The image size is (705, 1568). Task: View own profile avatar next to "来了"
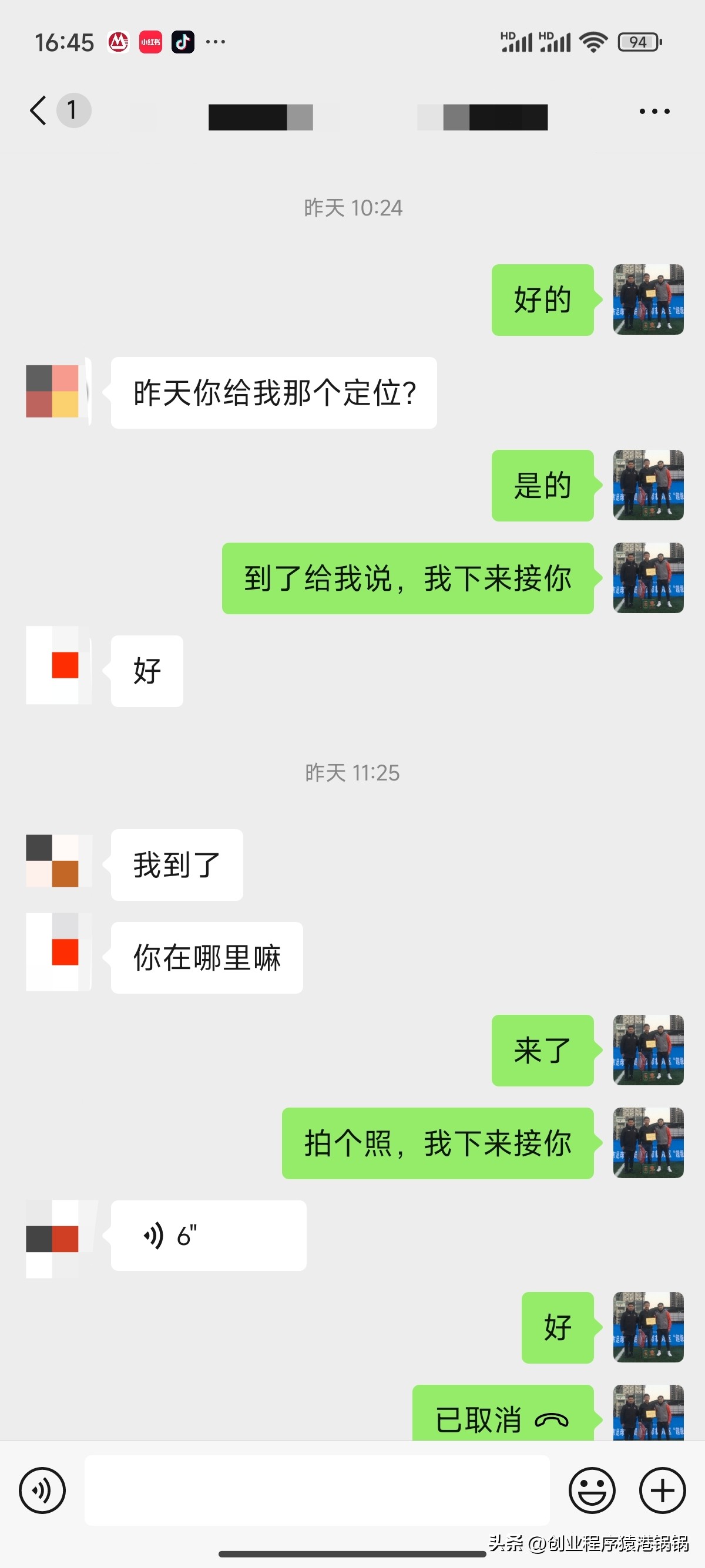click(x=649, y=1050)
